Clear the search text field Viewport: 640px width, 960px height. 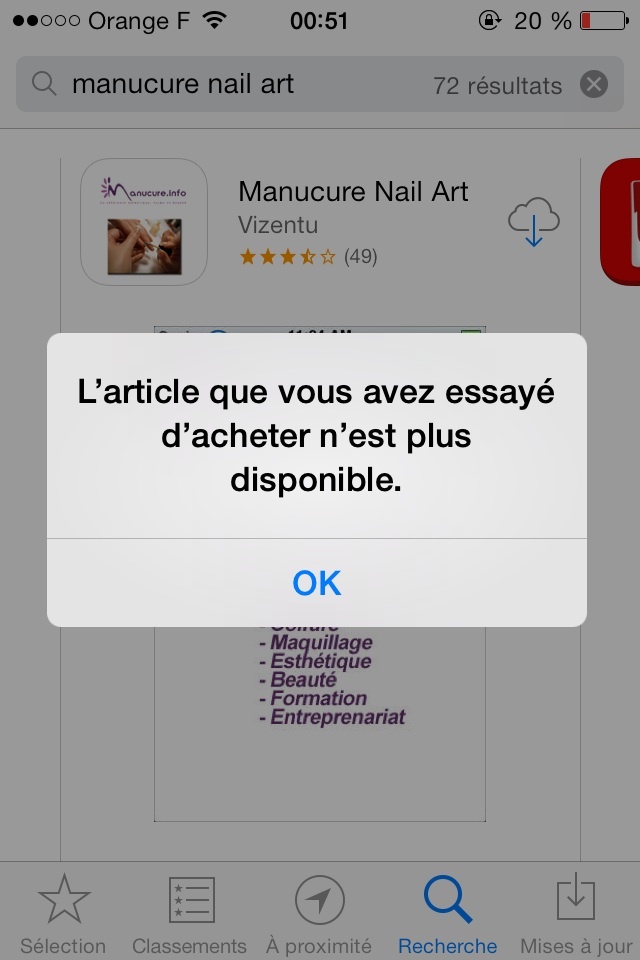click(x=594, y=85)
